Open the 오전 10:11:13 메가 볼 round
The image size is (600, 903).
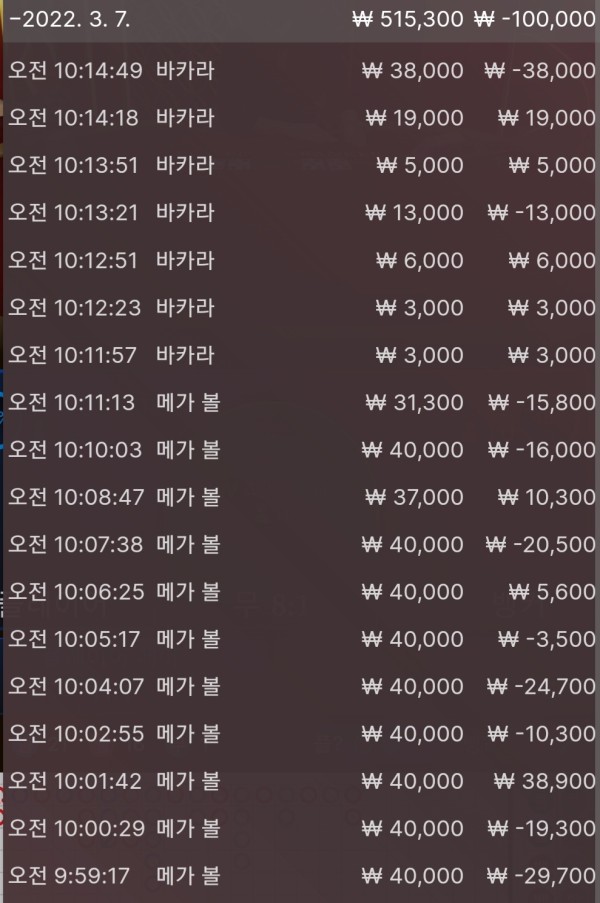point(300,402)
